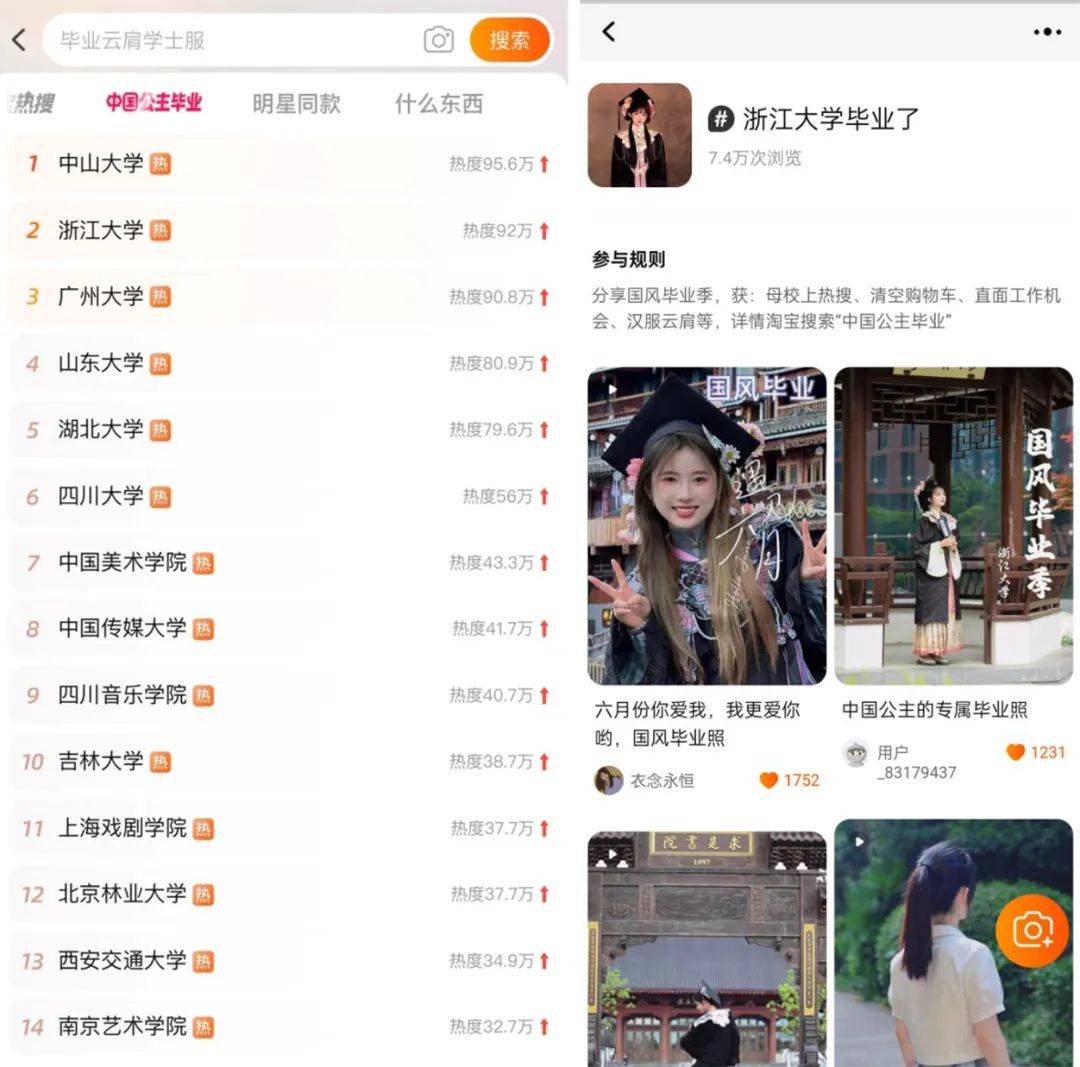This screenshot has height=1067, width=1080.
Task: Tap the 搜索 button
Action: pyautogui.click(x=510, y=40)
